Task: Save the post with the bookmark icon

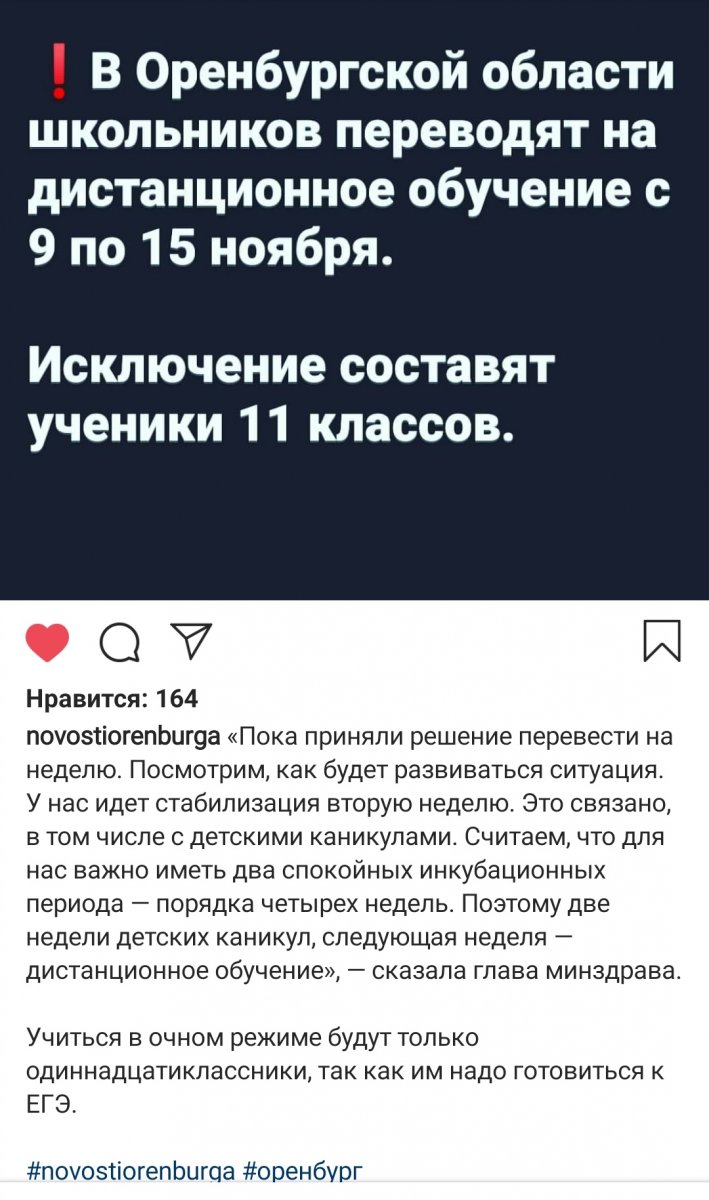Action: point(662,641)
